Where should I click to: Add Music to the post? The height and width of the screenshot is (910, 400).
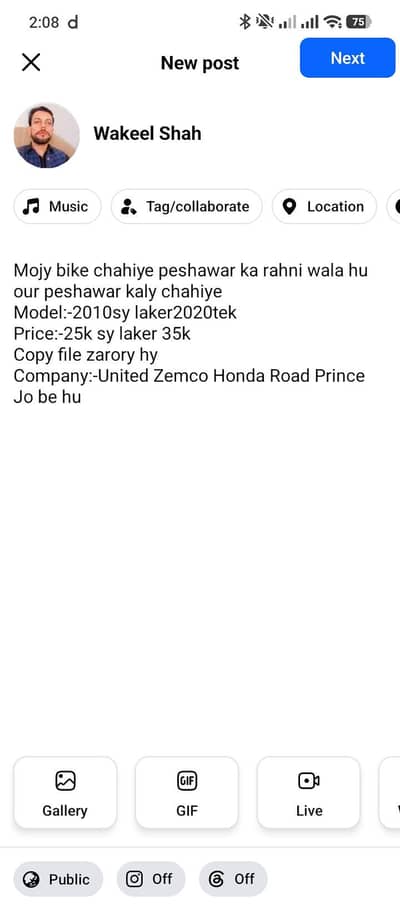click(57, 207)
